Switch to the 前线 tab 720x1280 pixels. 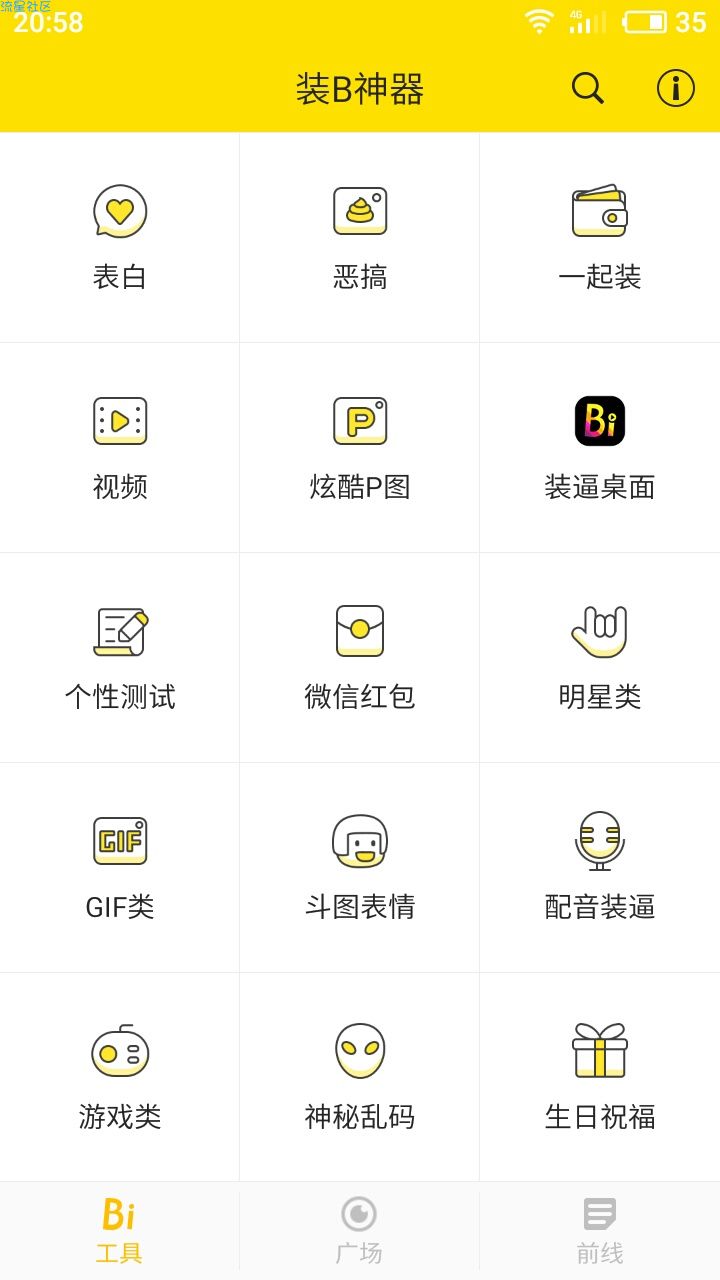600,1231
